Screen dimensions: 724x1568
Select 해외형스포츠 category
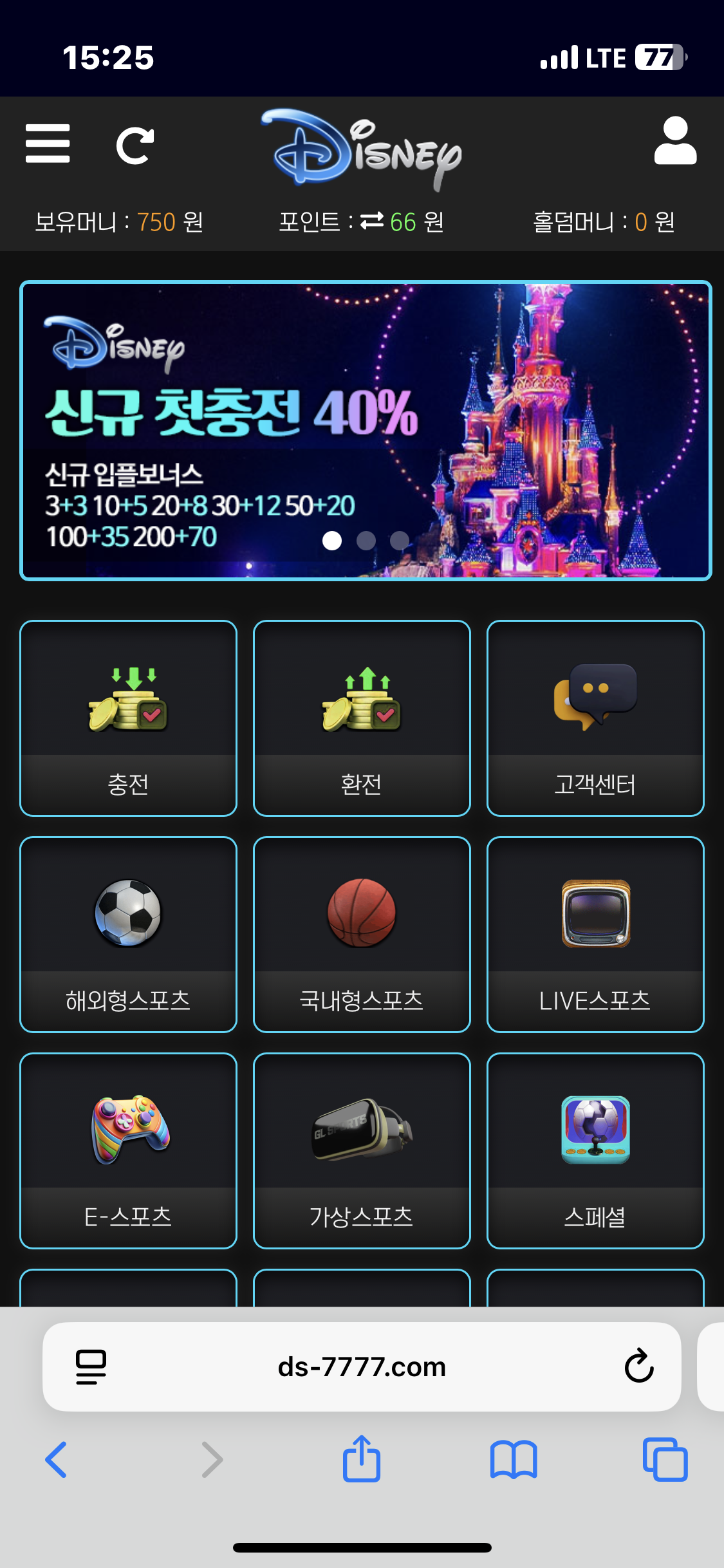click(128, 934)
